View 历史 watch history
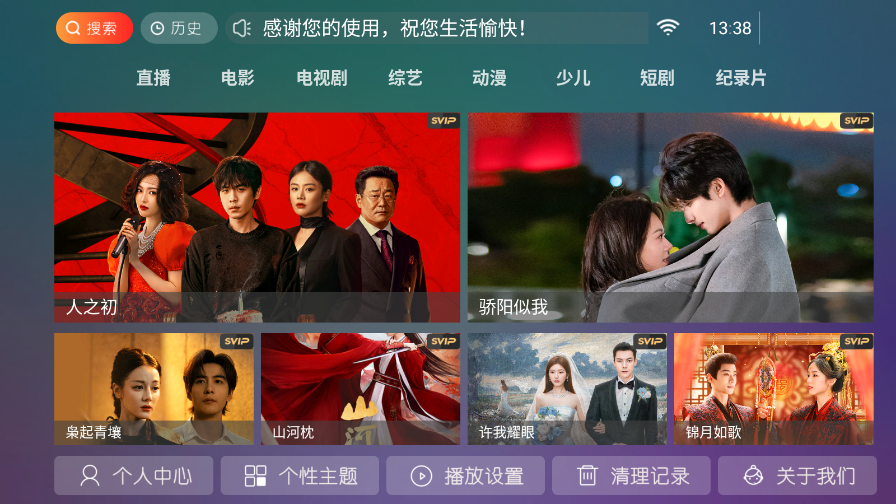Screen dimensions: 896x504 click(179, 28)
